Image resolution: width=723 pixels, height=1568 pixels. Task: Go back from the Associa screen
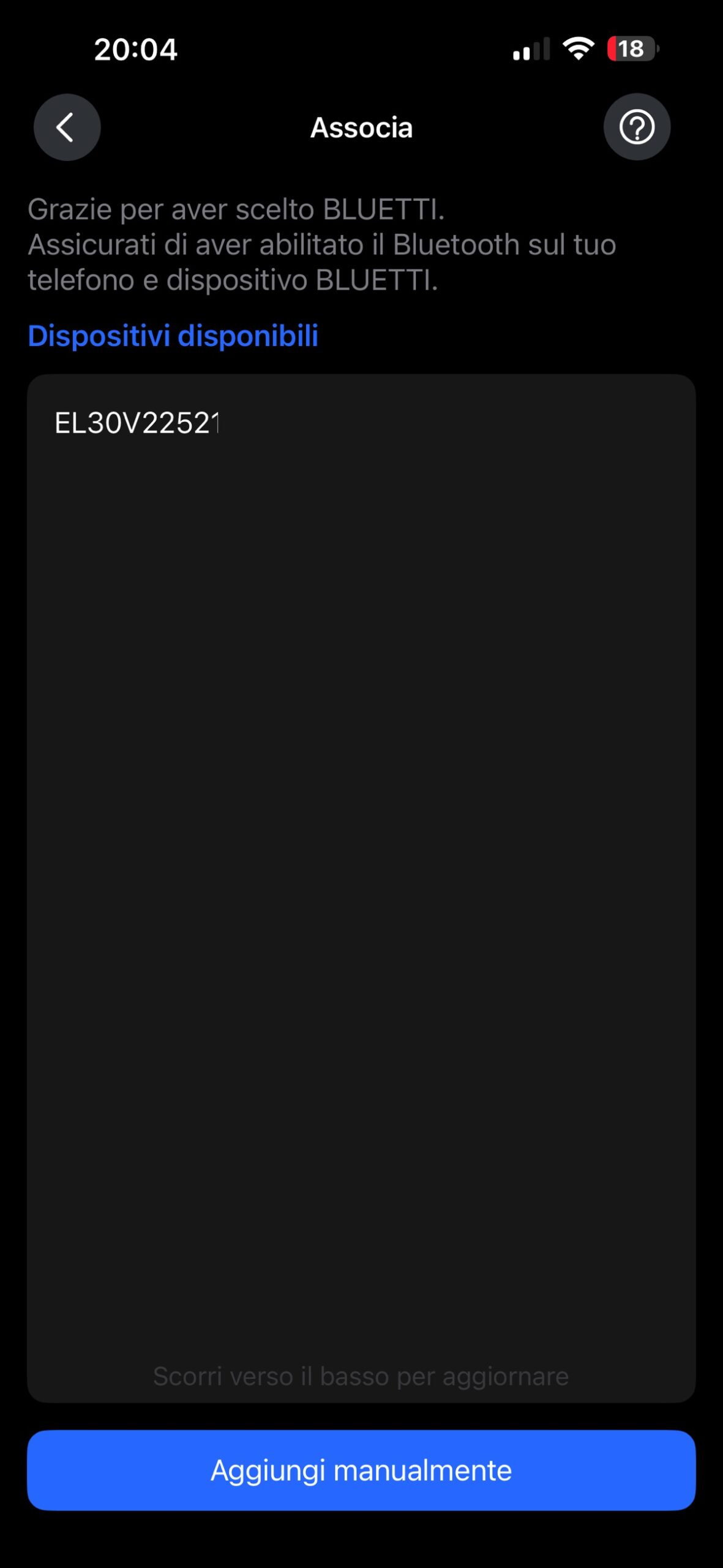67,127
